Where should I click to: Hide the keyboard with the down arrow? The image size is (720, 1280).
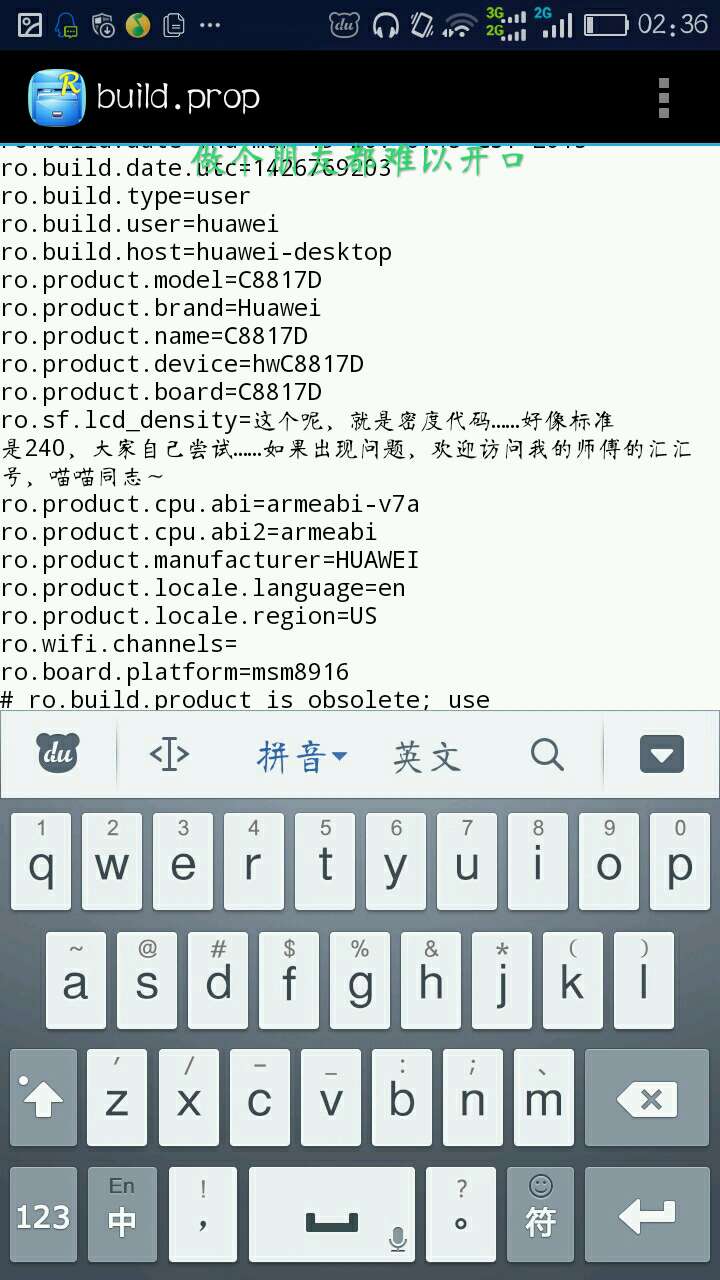(661, 754)
